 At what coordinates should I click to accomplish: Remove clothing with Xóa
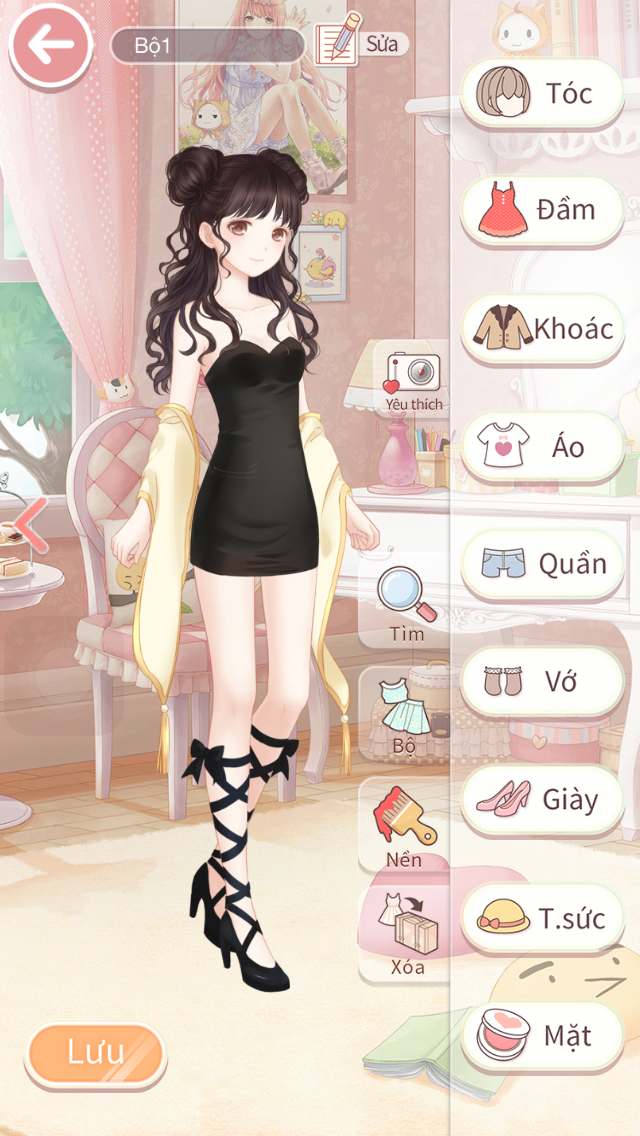click(x=406, y=934)
